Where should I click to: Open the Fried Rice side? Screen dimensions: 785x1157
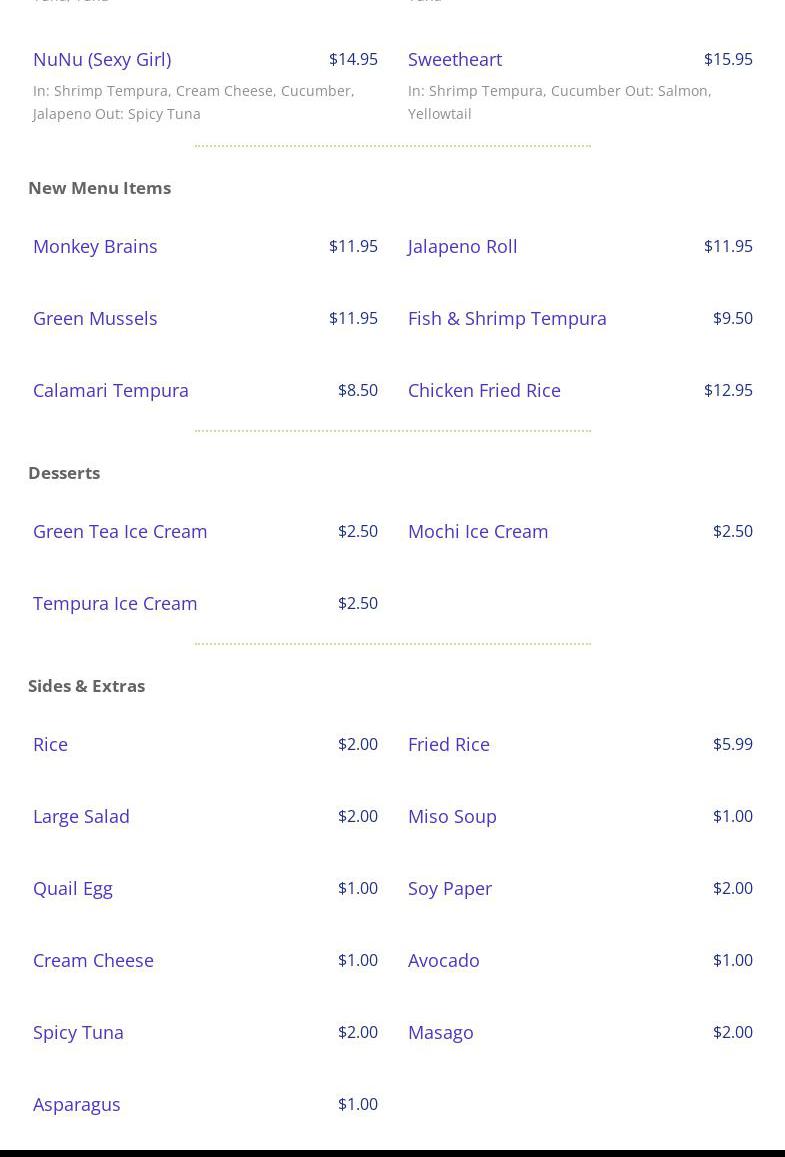coord(449,744)
